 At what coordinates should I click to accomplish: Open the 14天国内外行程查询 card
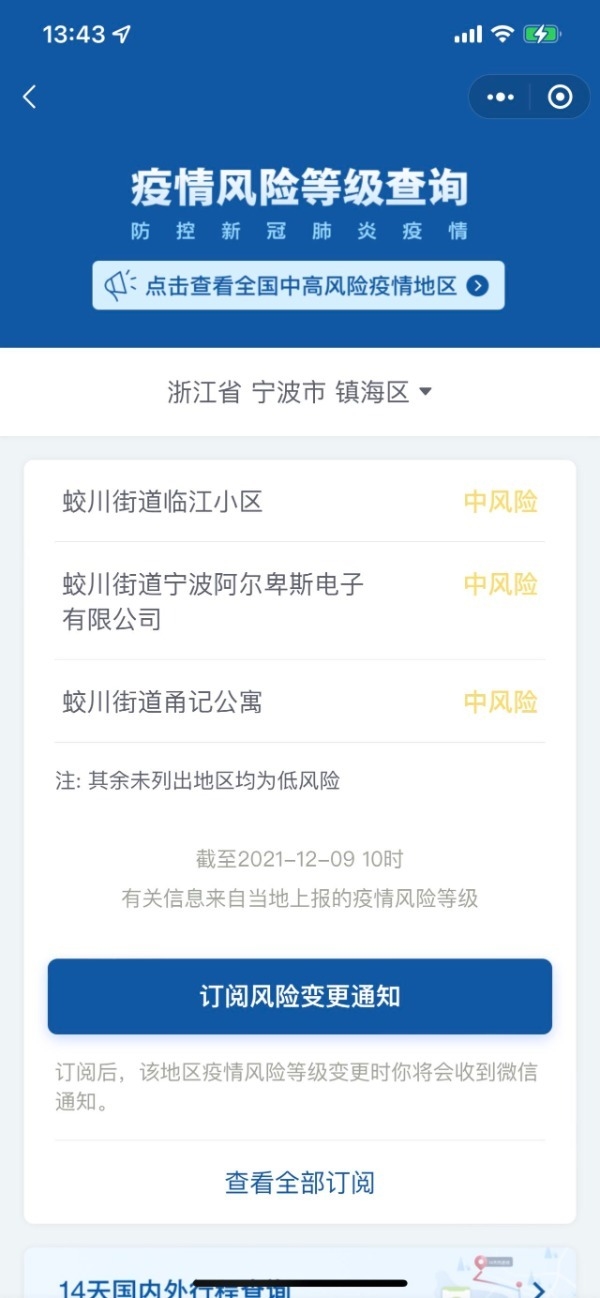click(300, 1275)
